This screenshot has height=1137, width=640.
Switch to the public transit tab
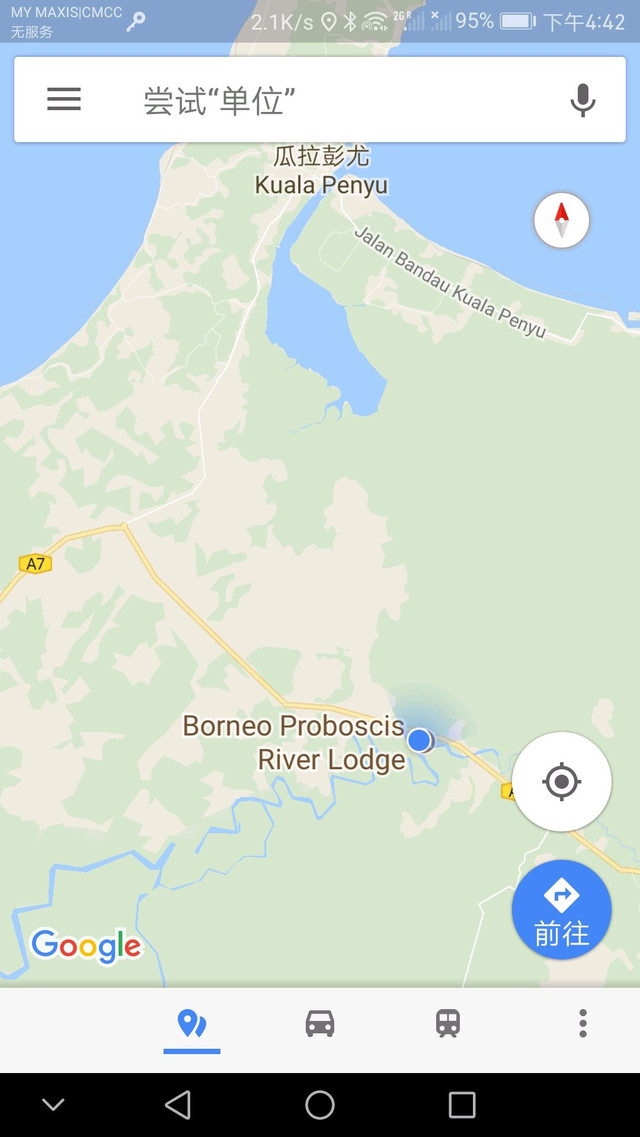[x=448, y=1023]
